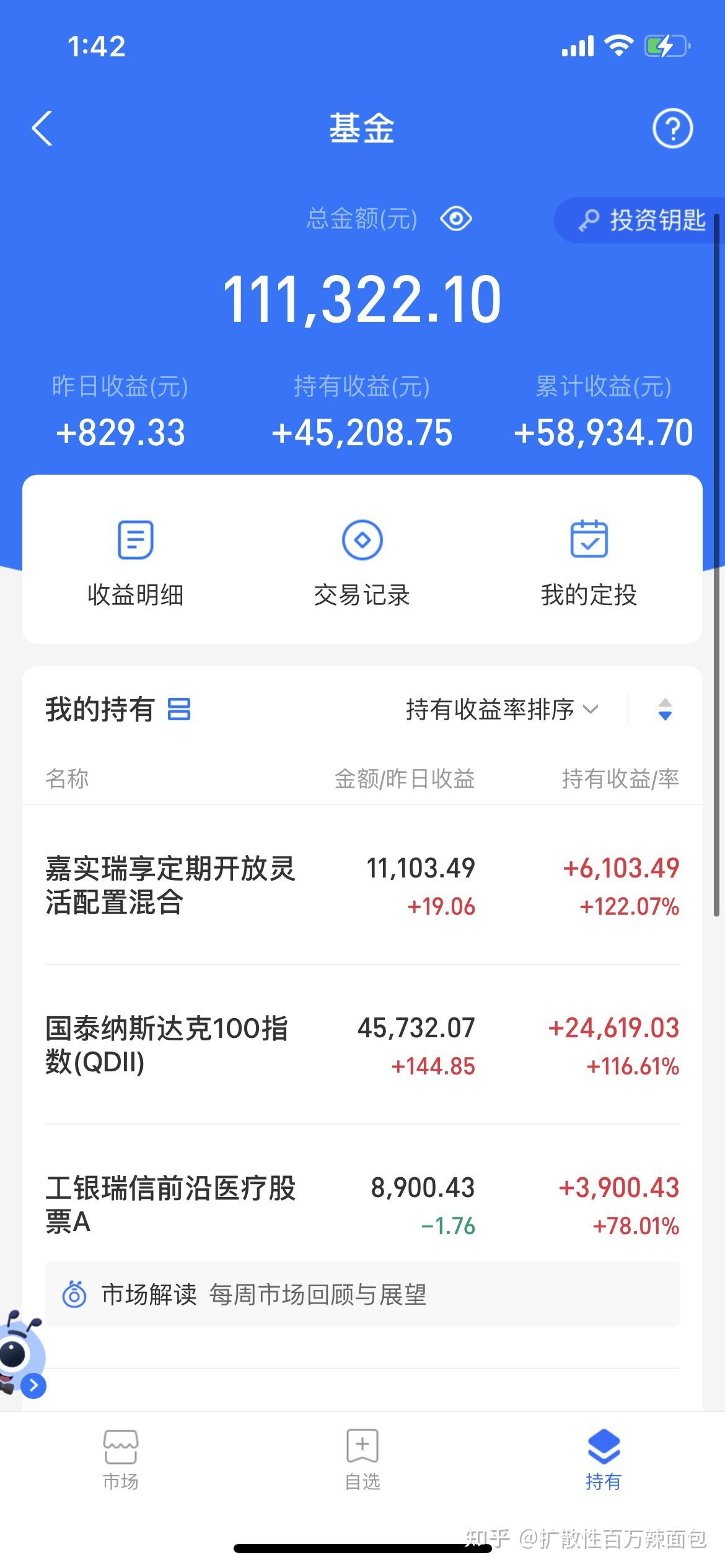Open the 交易记录 transaction records
Image resolution: width=725 pixels, height=1568 pixels.
click(x=362, y=562)
